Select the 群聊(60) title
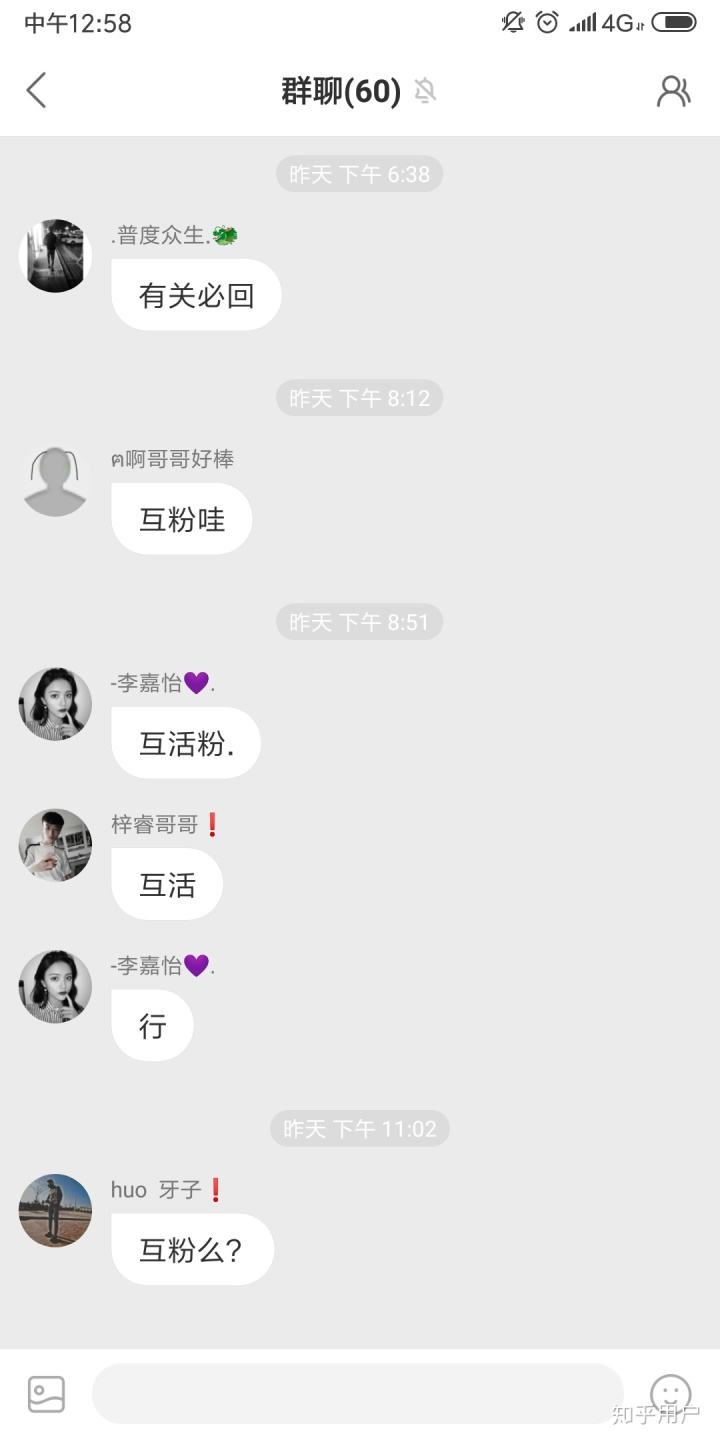The width and height of the screenshot is (720, 1440). pyautogui.click(x=337, y=90)
